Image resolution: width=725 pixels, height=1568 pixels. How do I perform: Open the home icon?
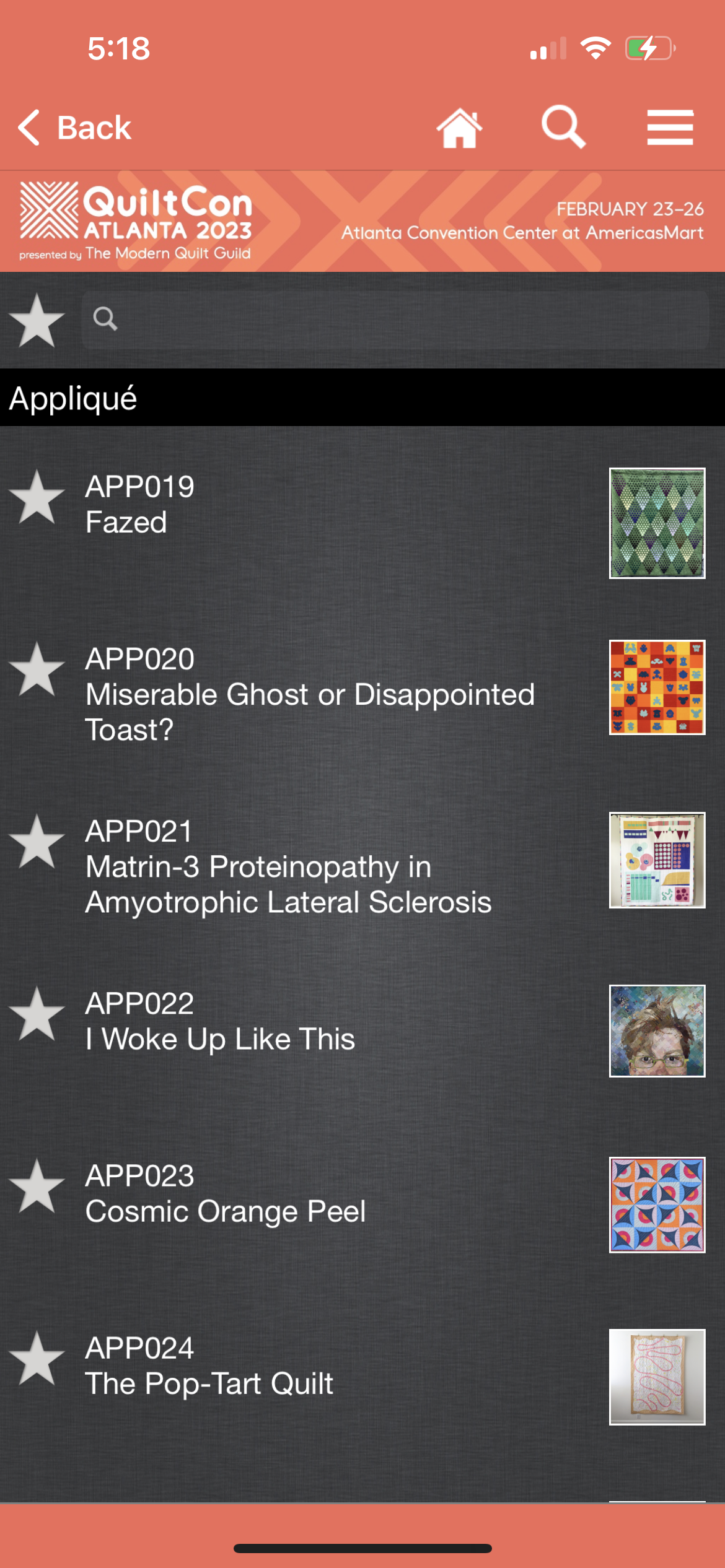[459, 128]
